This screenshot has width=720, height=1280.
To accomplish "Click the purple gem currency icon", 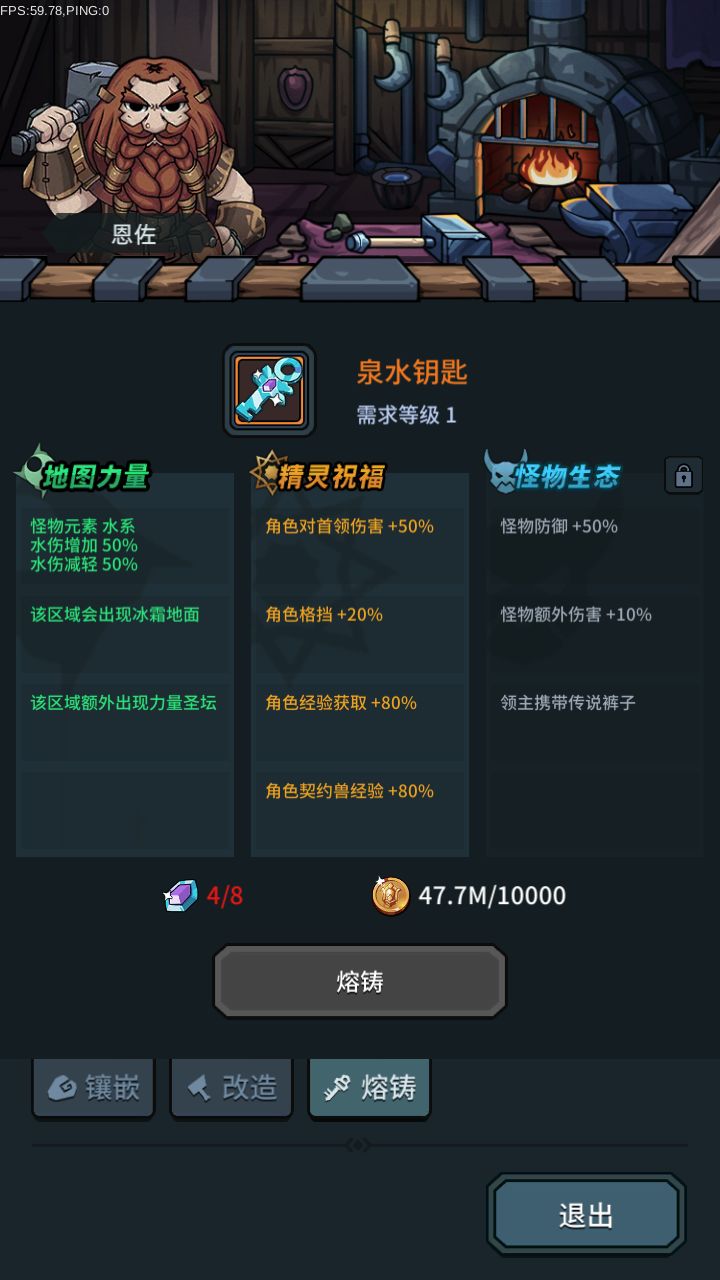I will (180, 896).
